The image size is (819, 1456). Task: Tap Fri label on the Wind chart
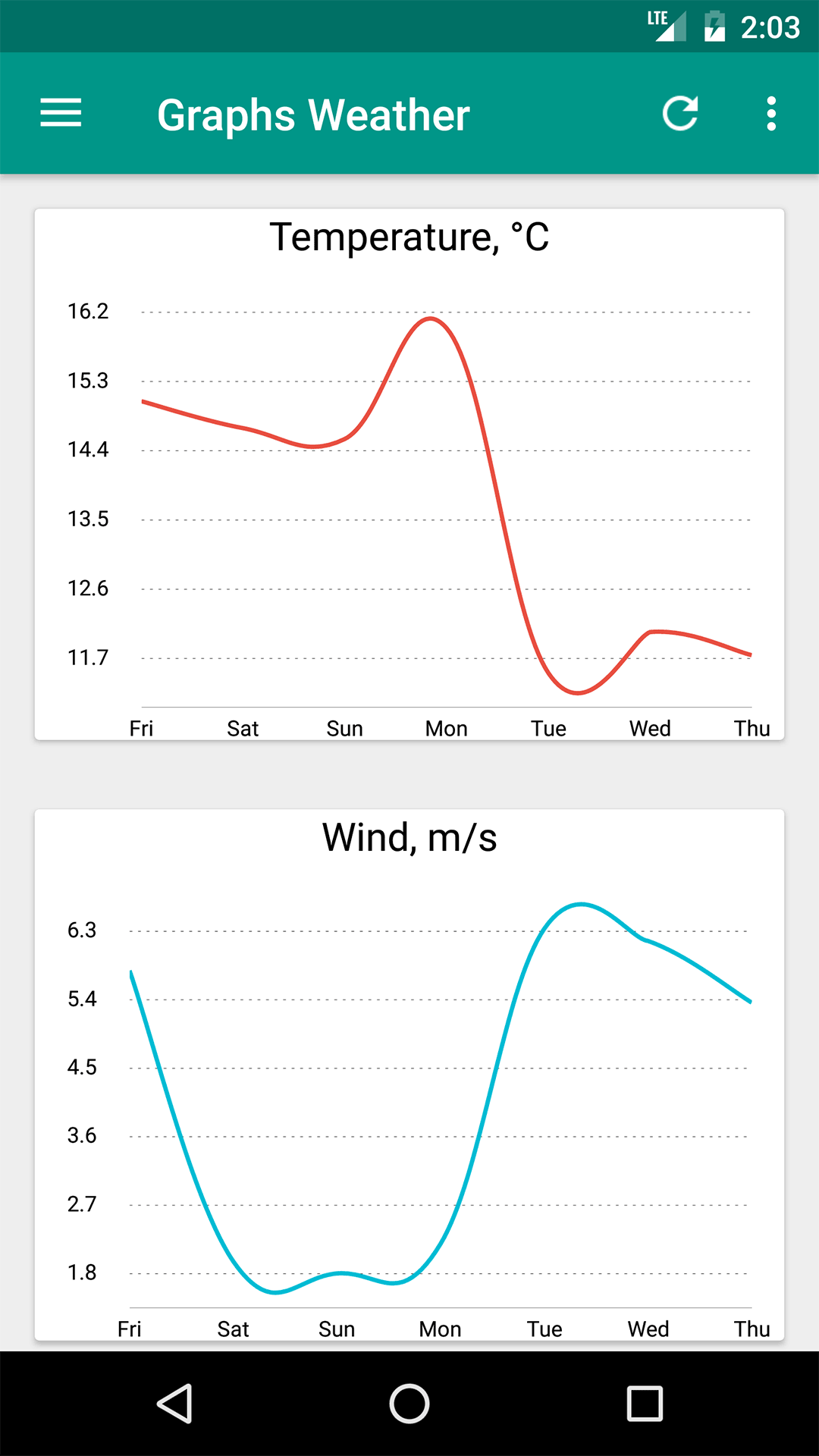pos(130,1329)
